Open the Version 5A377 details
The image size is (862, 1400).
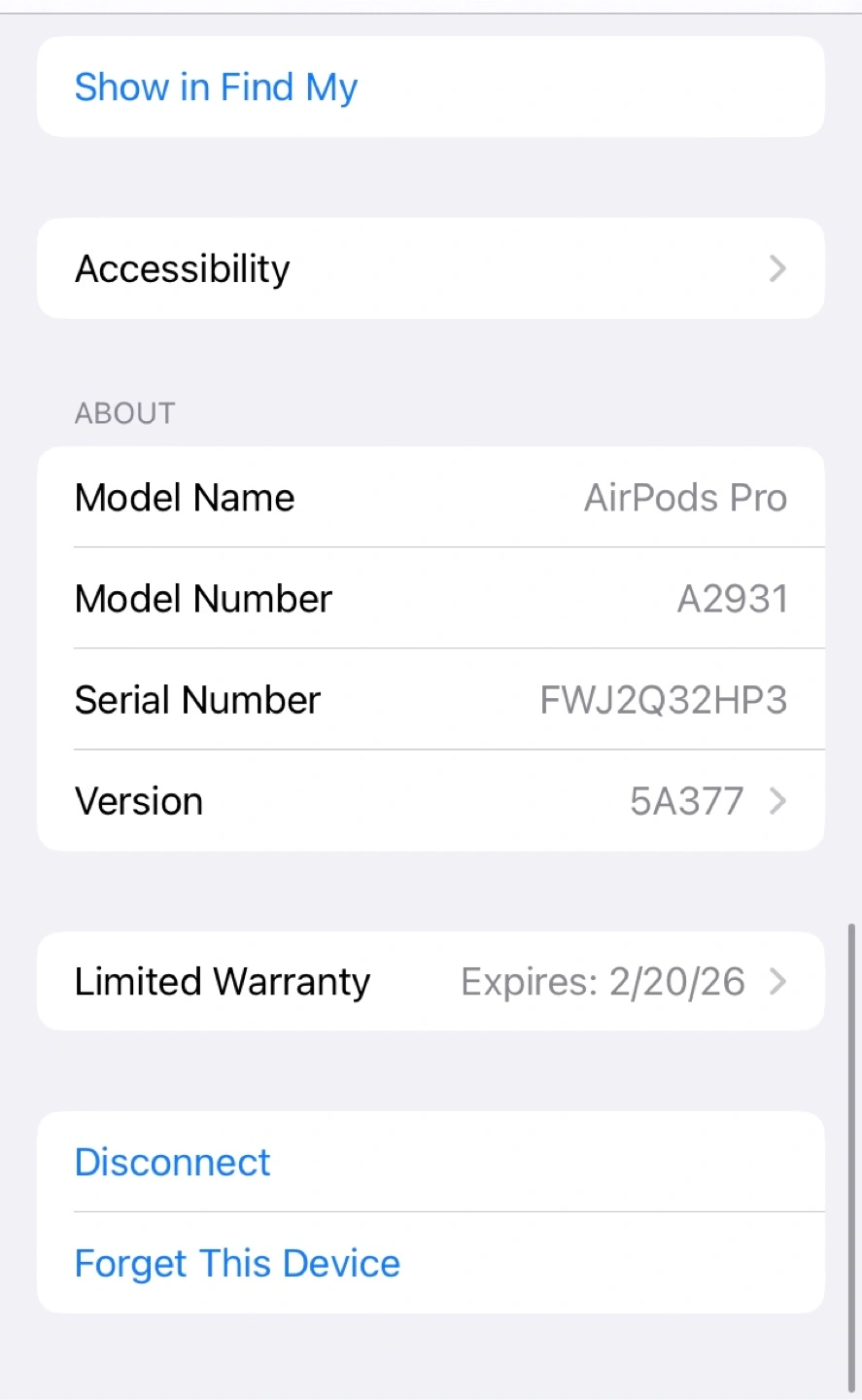click(431, 801)
